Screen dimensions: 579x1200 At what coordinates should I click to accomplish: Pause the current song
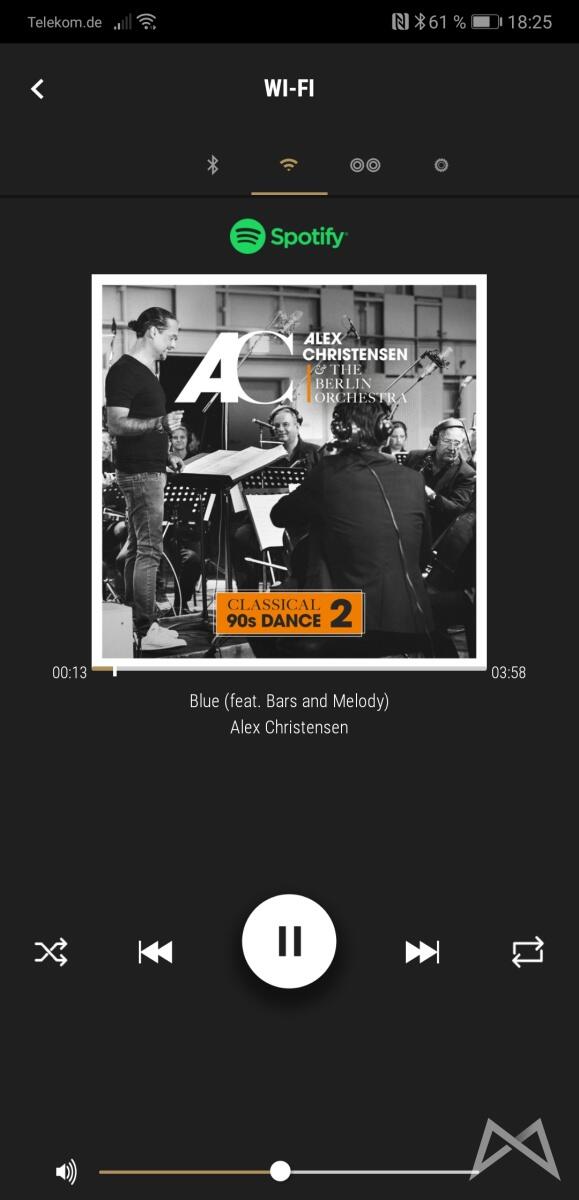pyautogui.click(x=289, y=941)
